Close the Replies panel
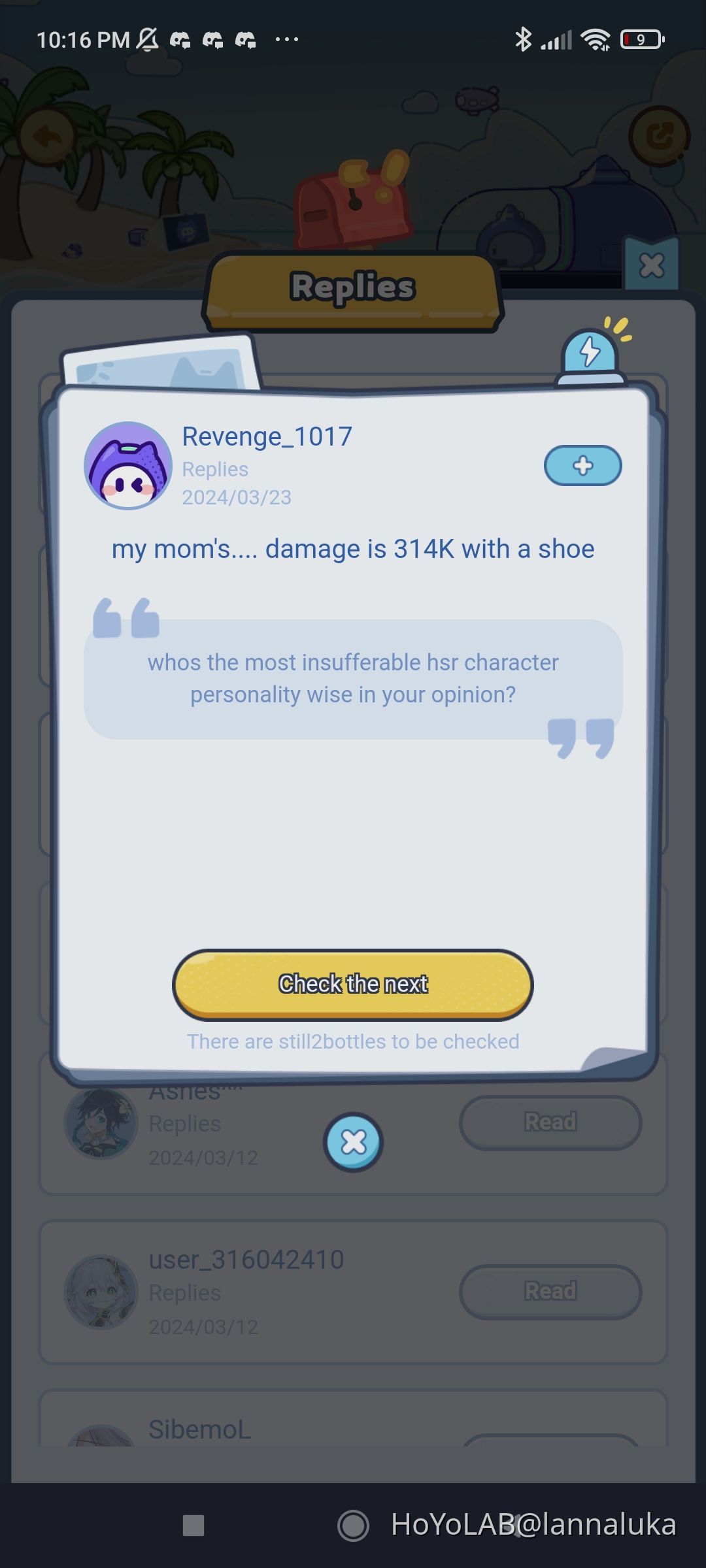This screenshot has width=706, height=1568. [651, 265]
